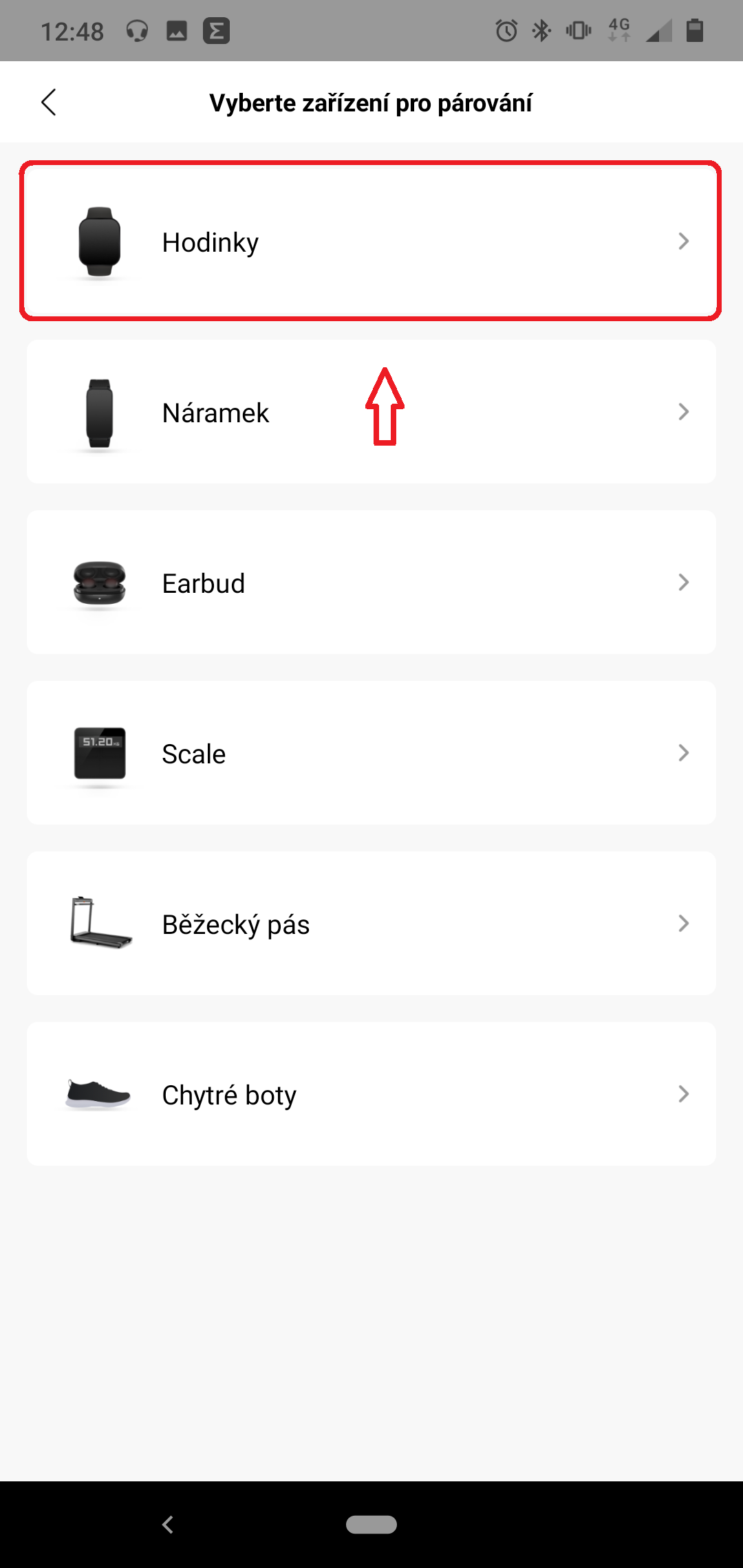Tap the home pill navigation bar handle
743x1568 pixels.
pos(371,1525)
